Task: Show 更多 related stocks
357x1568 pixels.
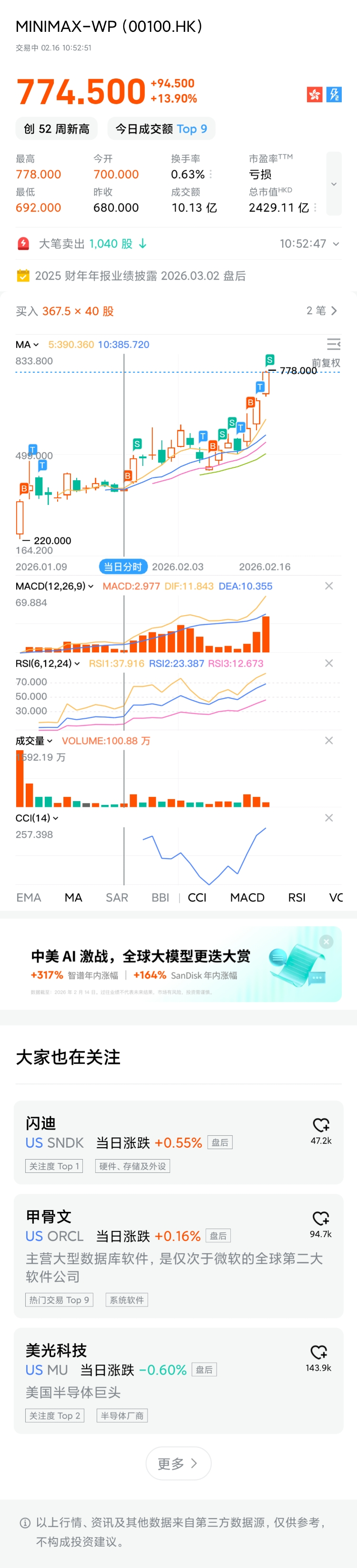Action: (178, 1463)
